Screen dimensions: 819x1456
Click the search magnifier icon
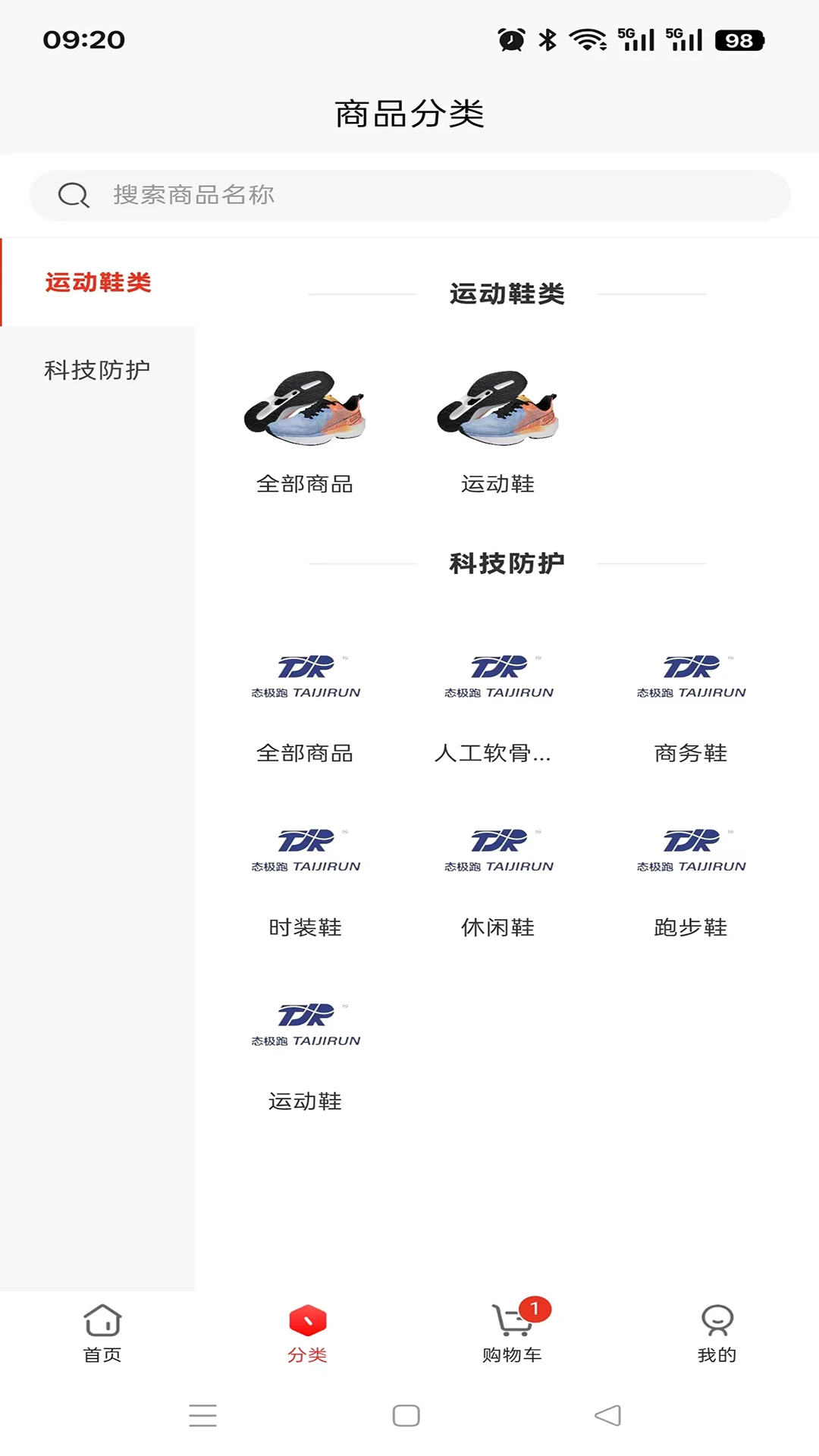click(72, 194)
